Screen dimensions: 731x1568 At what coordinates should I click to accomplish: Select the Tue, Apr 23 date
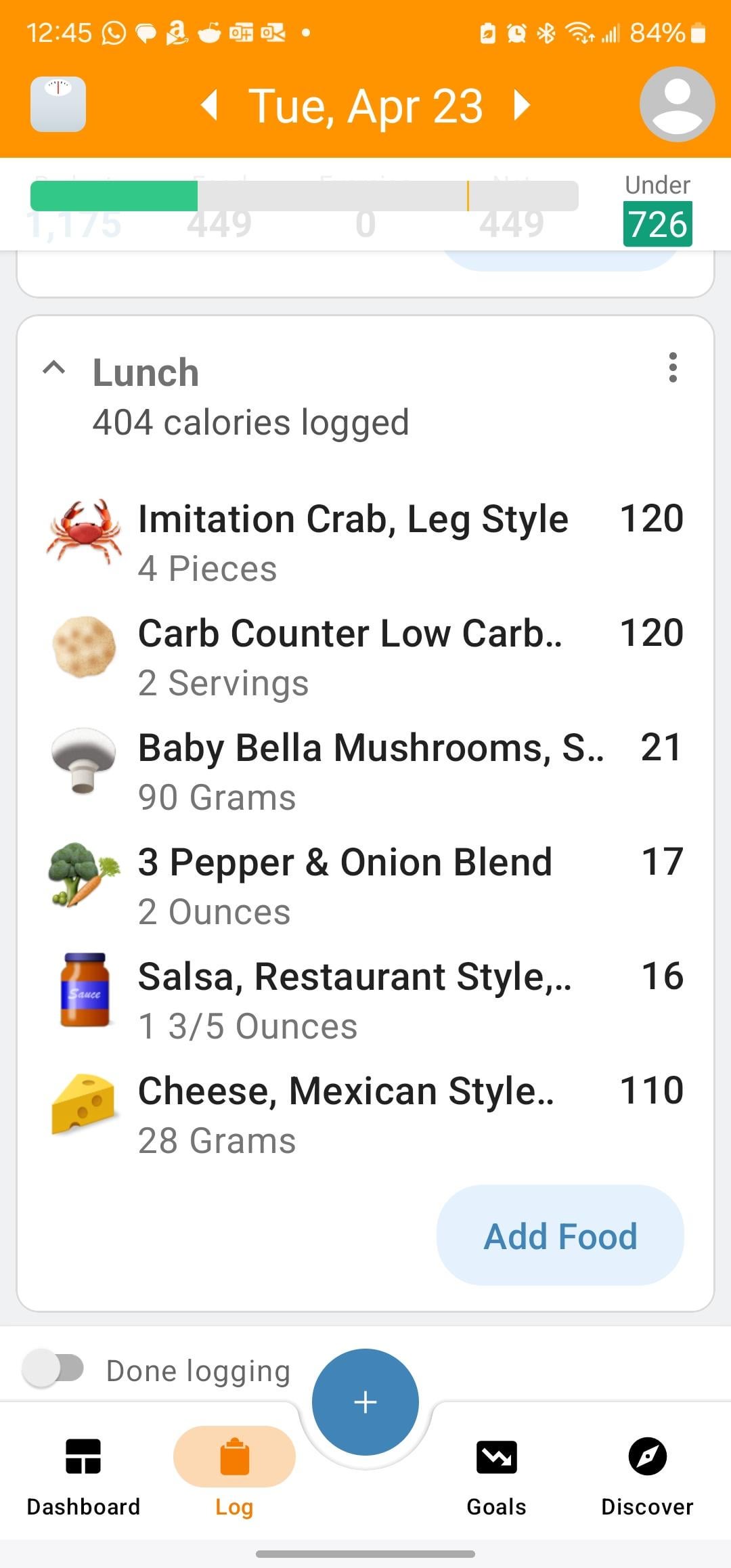coord(365,106)
